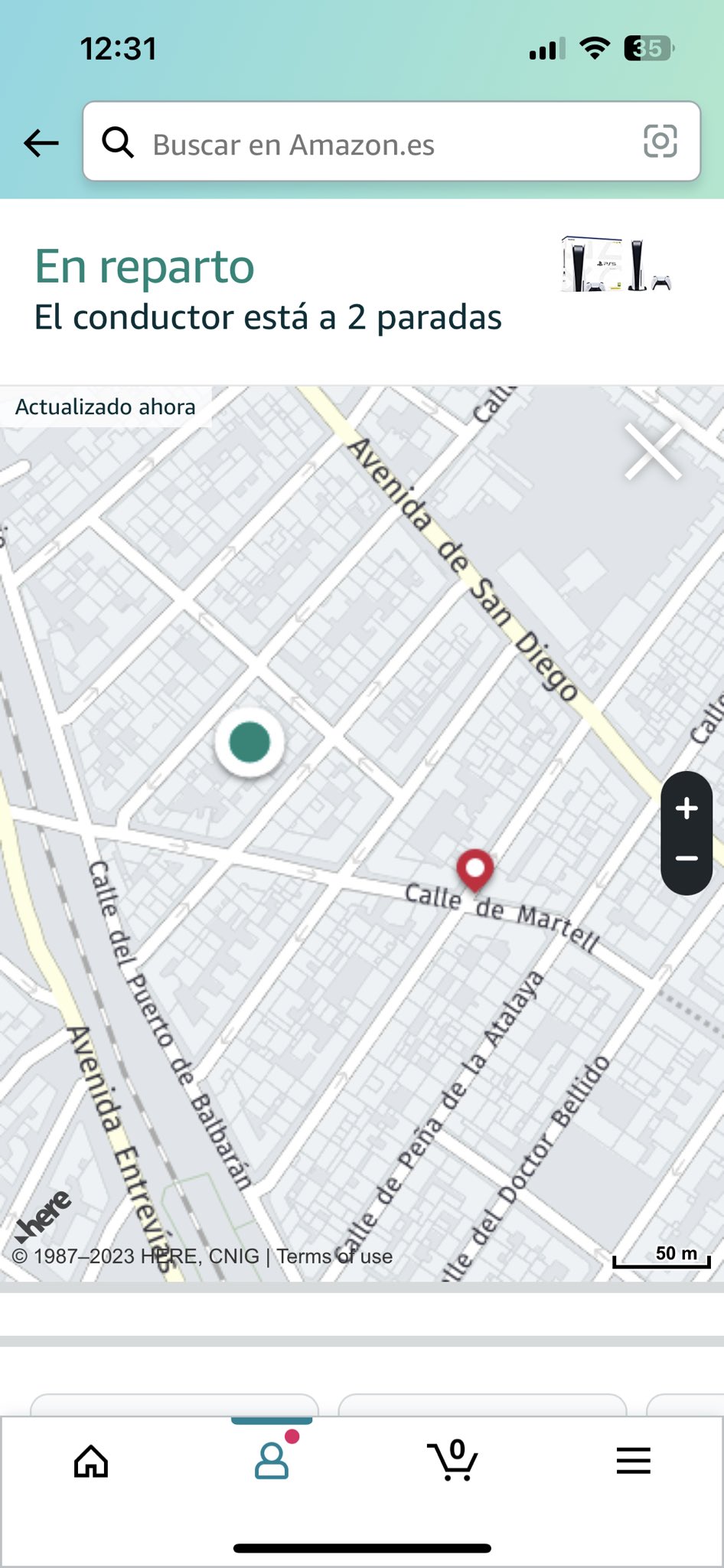Zoom out on the map

point(686,859)
